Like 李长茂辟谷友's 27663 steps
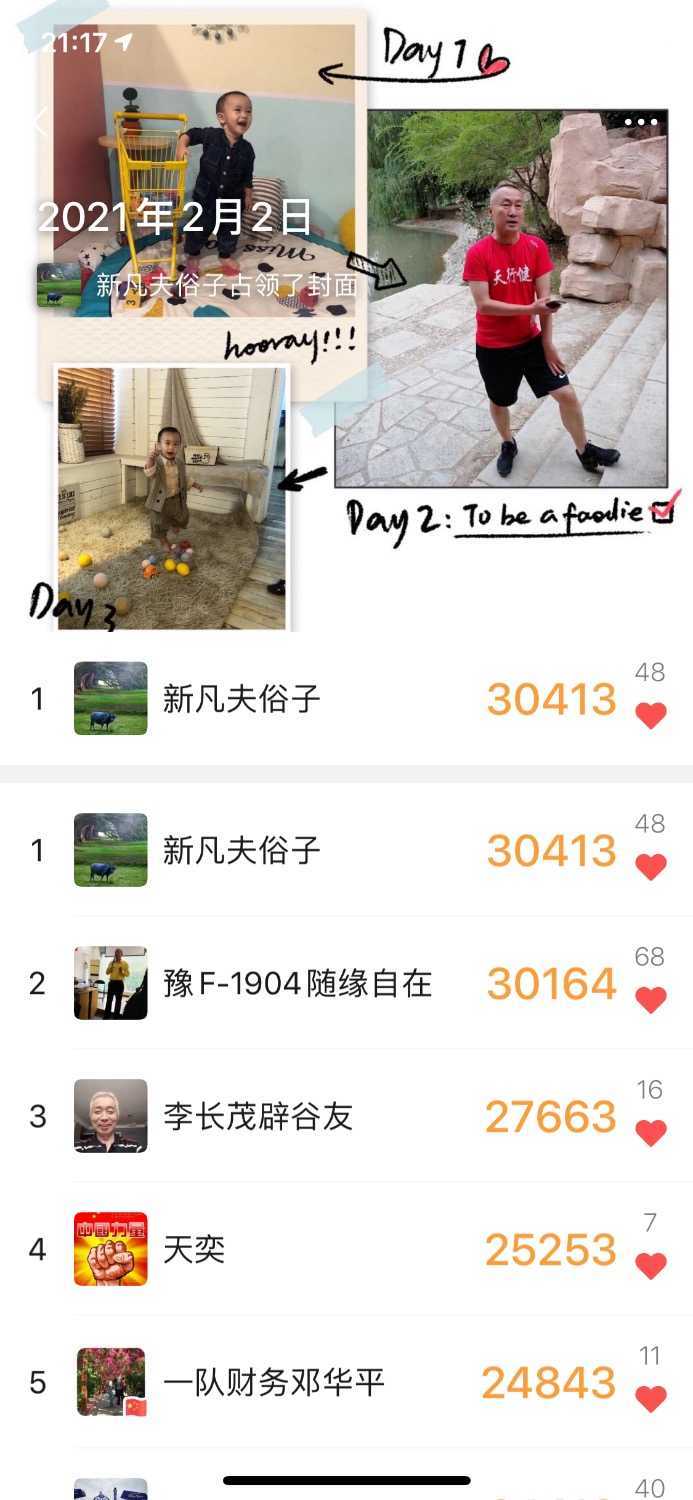The width and height of the screenshot is (693, 1500). (x=651, y=1132)
